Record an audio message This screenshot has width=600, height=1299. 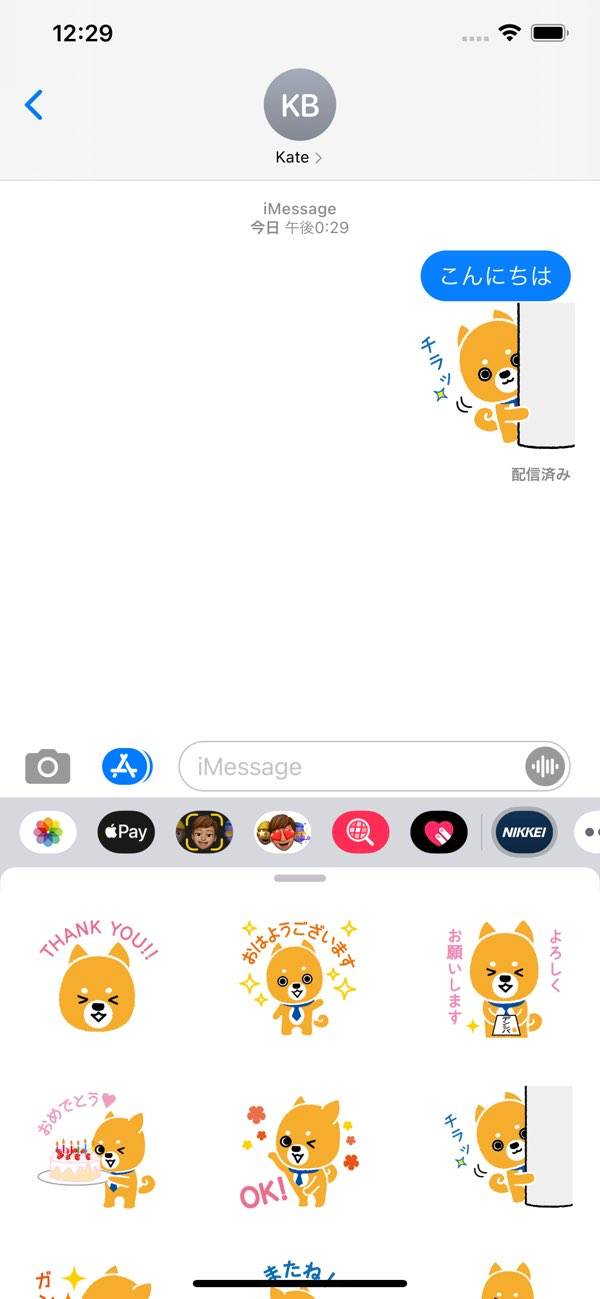(545, 767)
